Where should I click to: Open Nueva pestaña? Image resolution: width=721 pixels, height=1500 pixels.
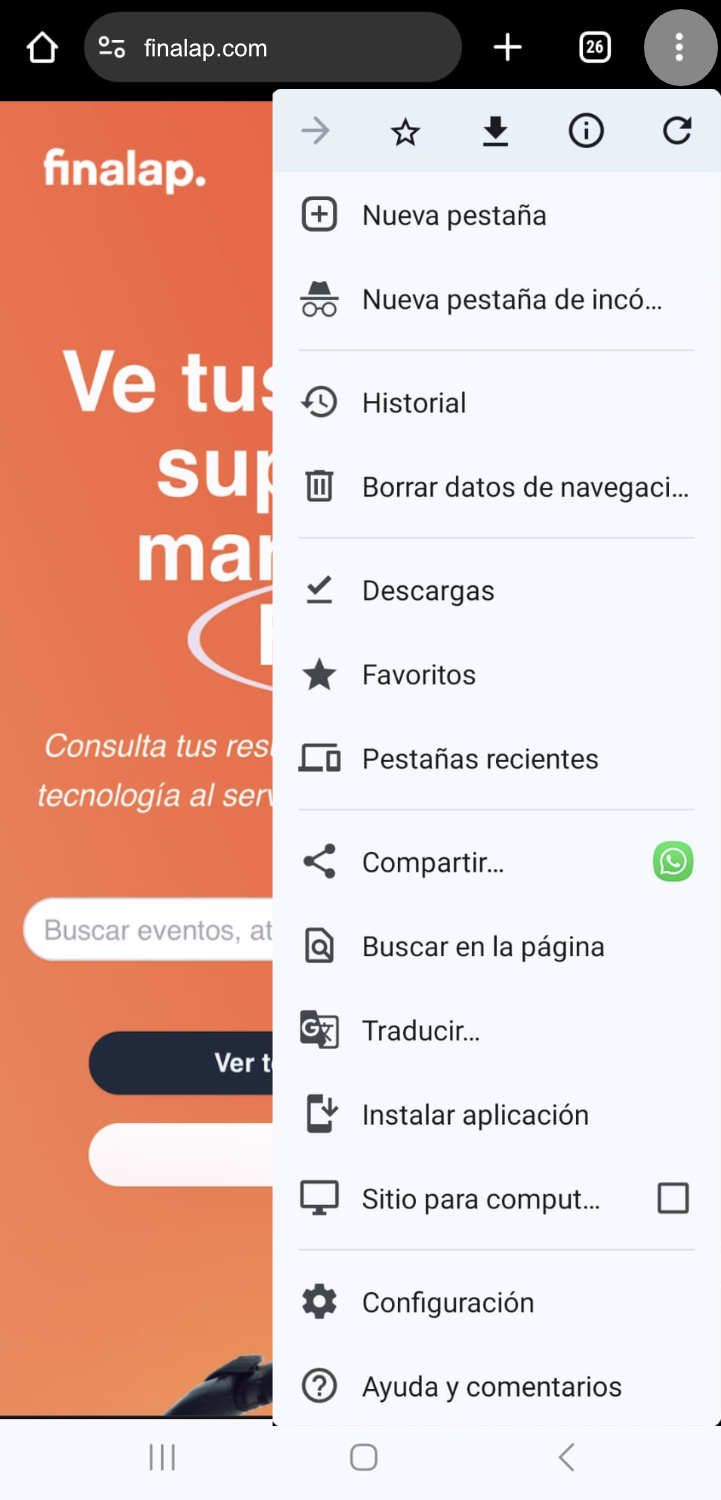[453, 215]
